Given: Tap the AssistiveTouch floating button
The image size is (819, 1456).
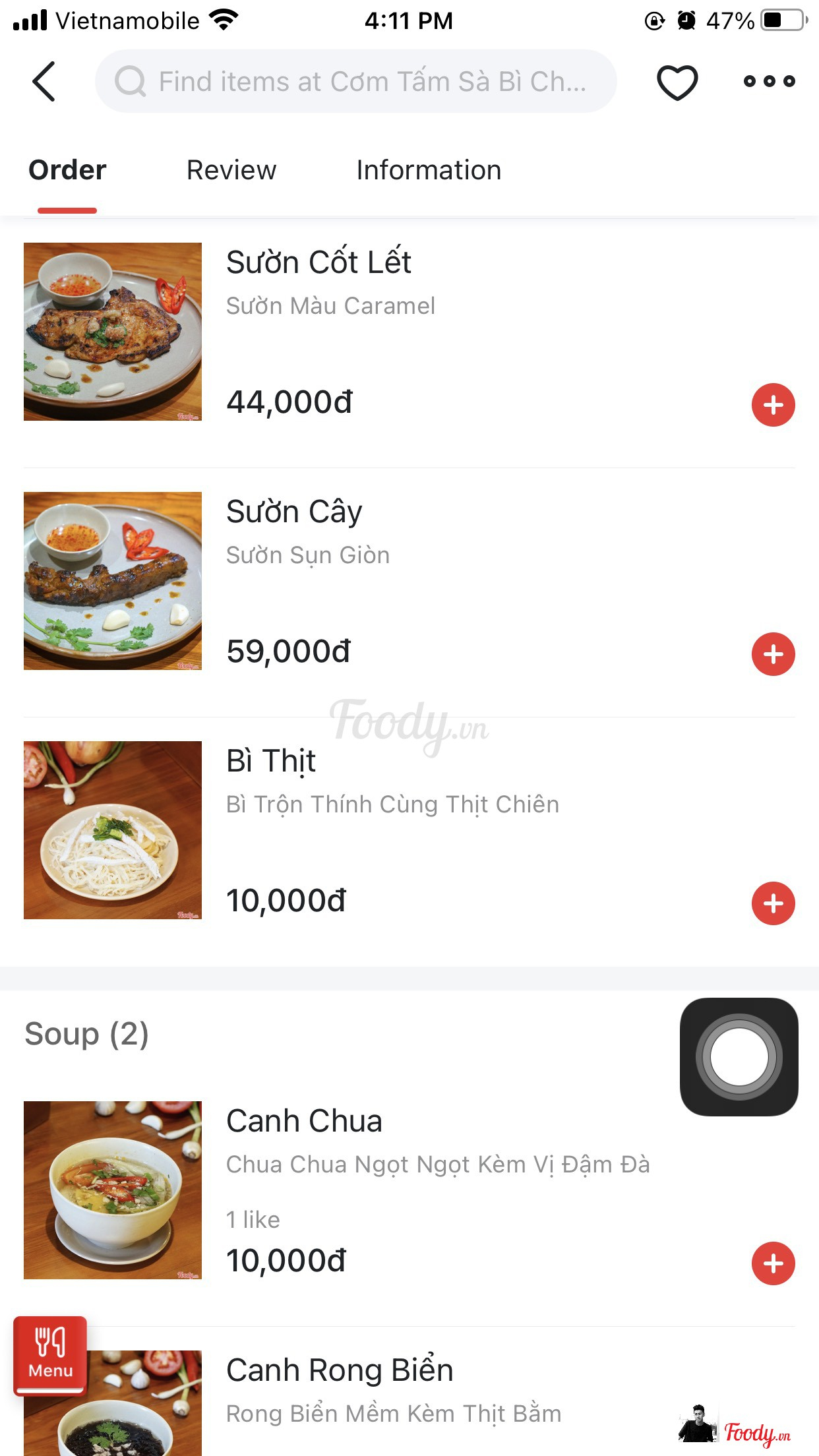Looking at the screenshot, I should tap(739, 1057).
